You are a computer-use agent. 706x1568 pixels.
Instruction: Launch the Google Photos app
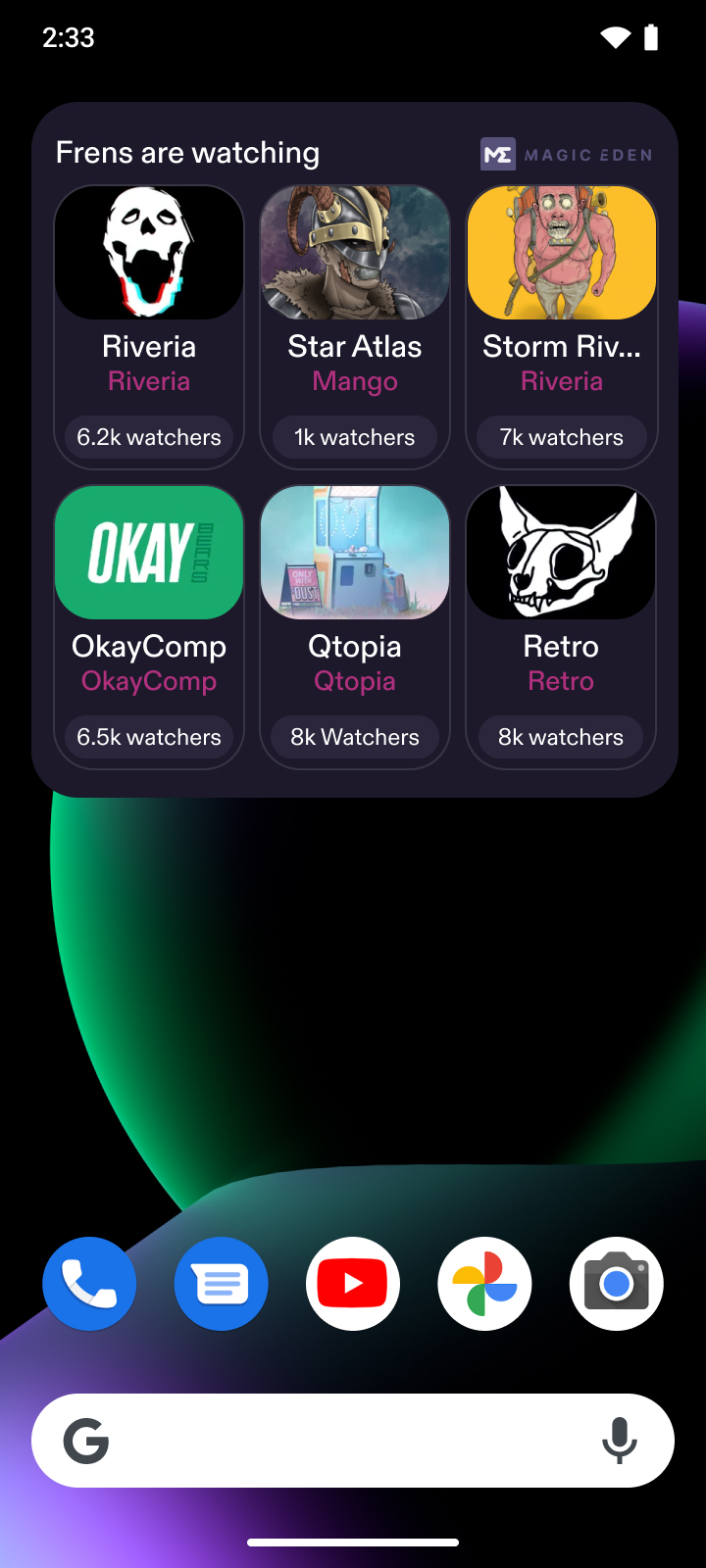pos(484,1284)
